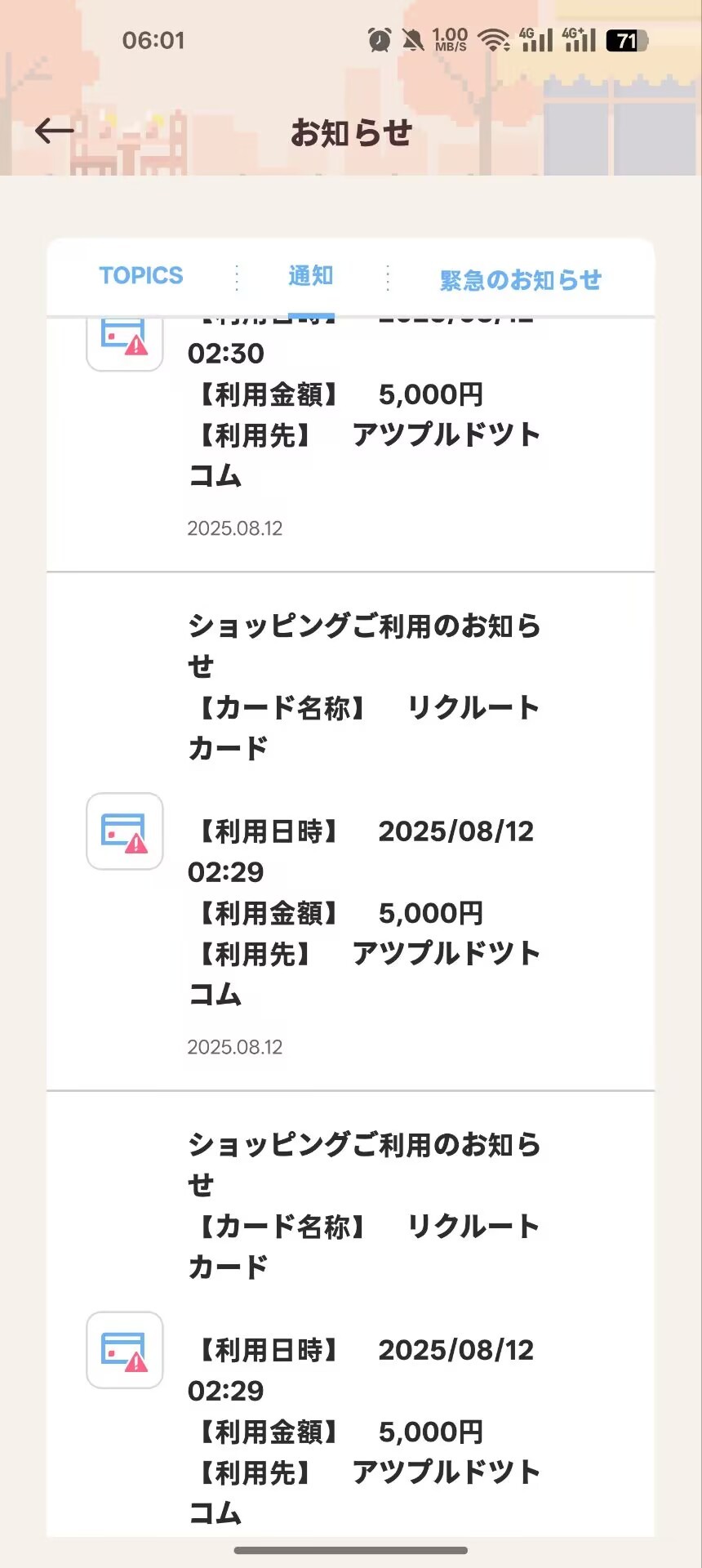Switch to the TOPICS tab
Image resolution: width=702 pixels, height=1568 pixels.
click(141, 275)
